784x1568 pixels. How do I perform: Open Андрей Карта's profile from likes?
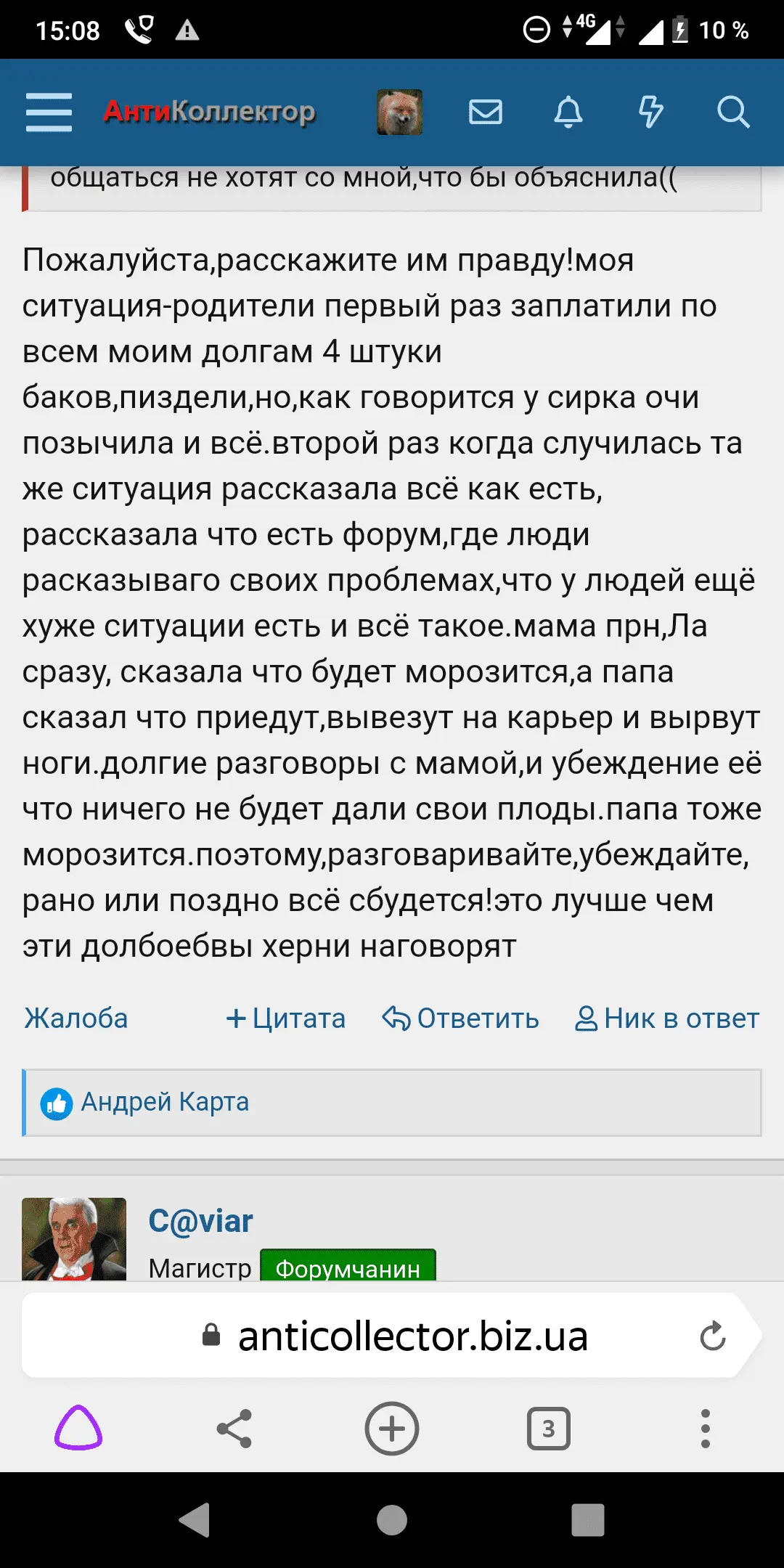click(165, 1102)
